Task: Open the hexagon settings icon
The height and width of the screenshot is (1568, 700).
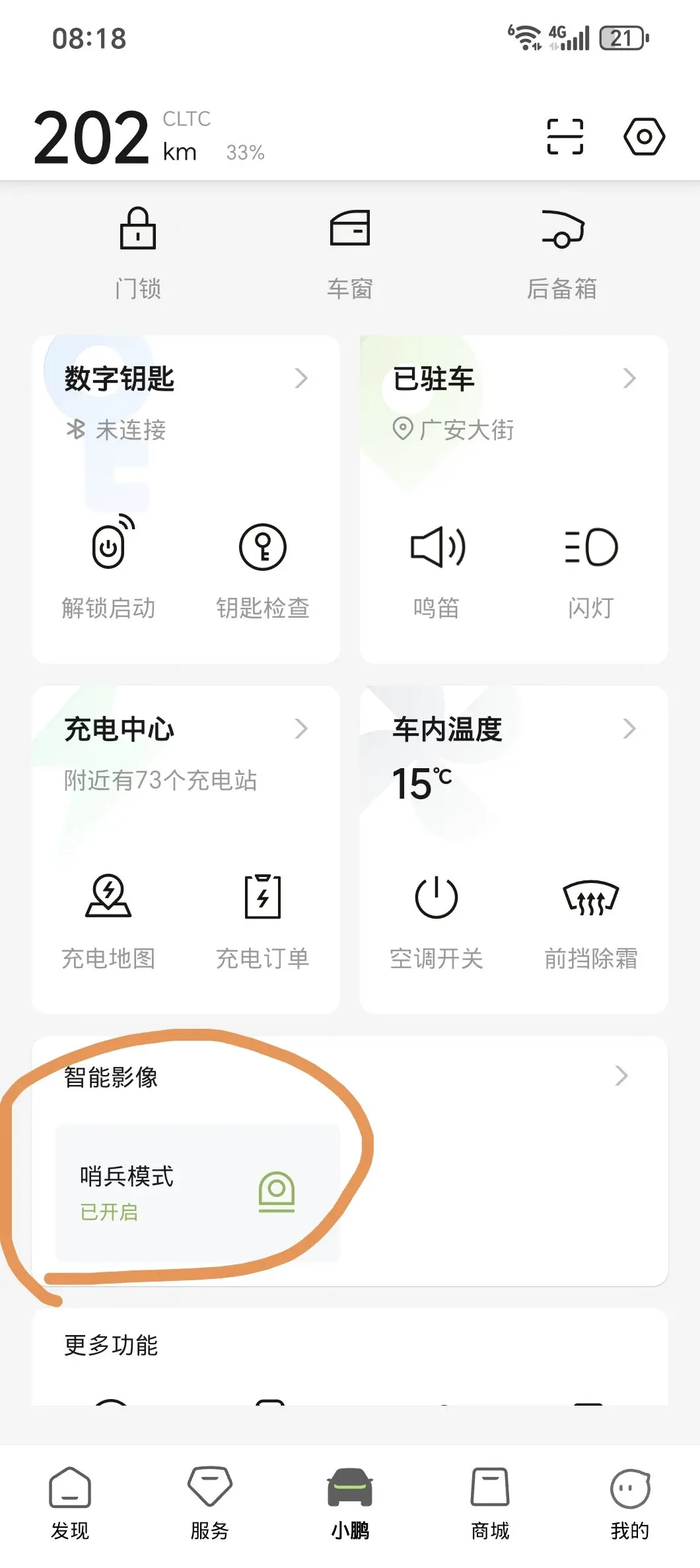Action: 645,137
